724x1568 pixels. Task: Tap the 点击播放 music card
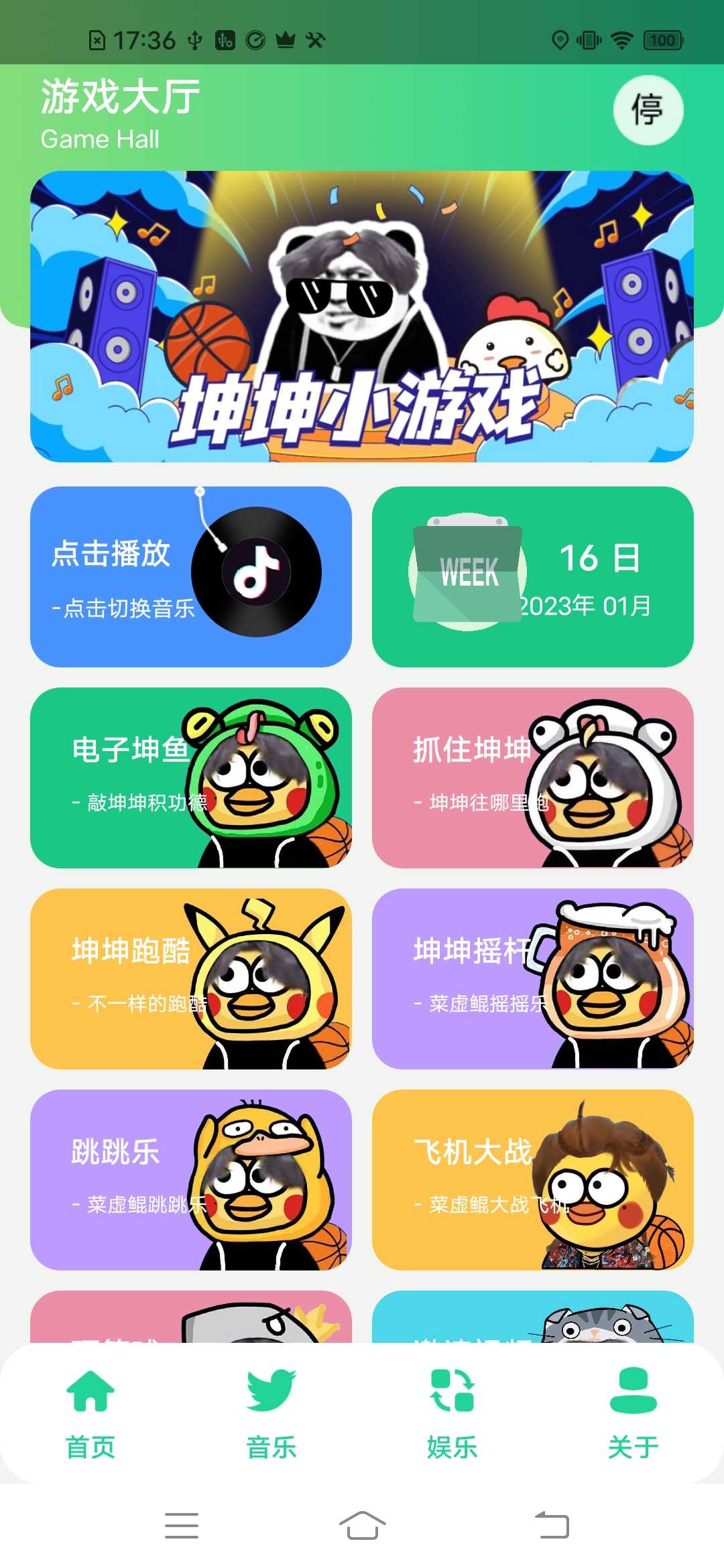[191, 576]
